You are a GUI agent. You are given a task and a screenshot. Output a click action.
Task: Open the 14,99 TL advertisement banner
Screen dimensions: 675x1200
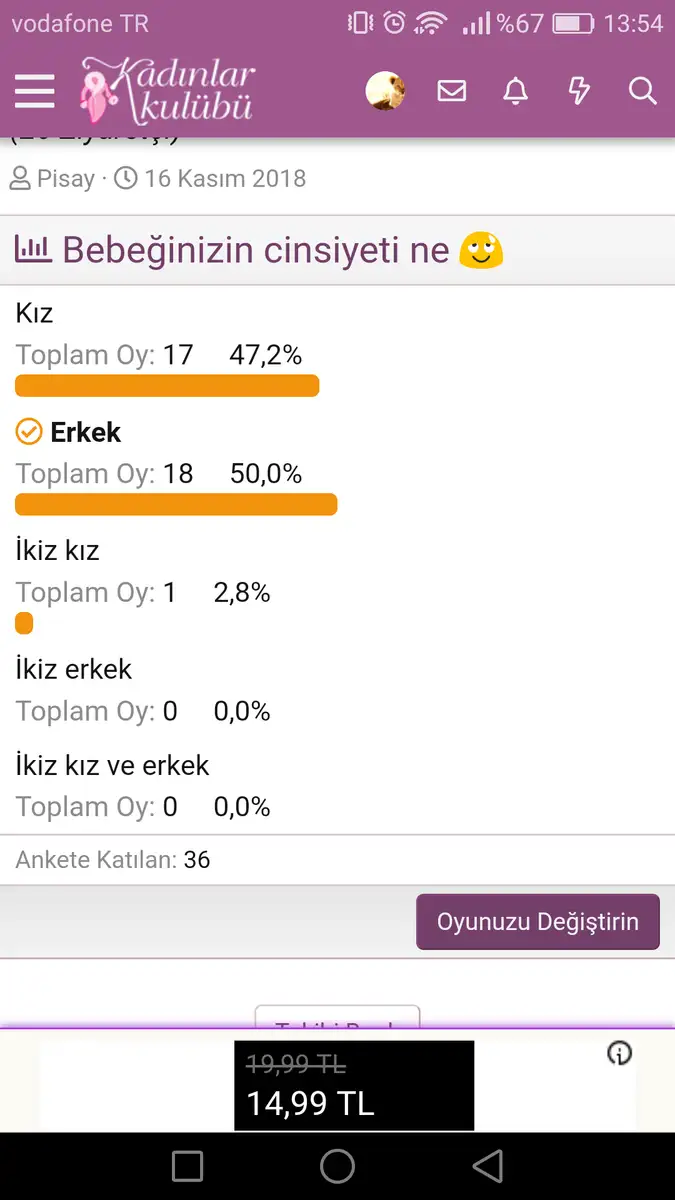[354, 1085]
